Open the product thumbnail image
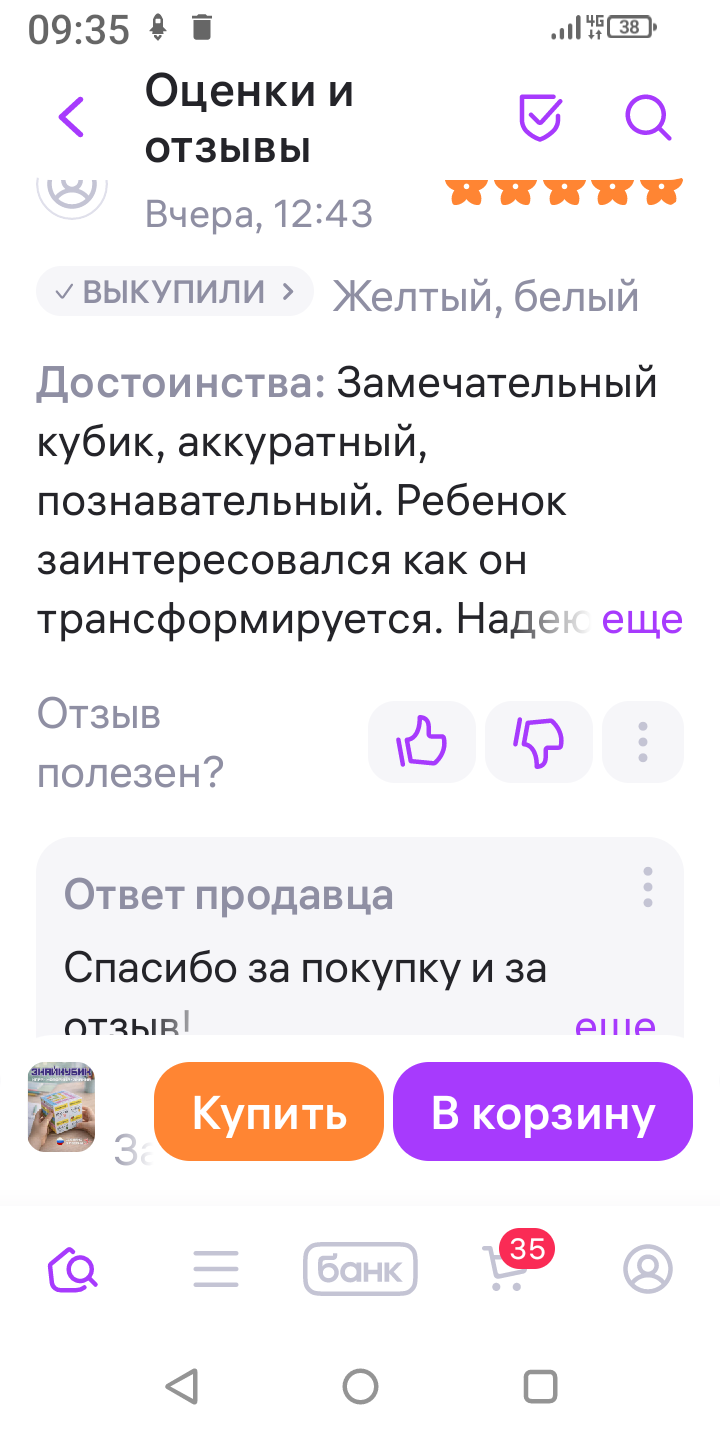720x1440 pixels. [61, 1107]
